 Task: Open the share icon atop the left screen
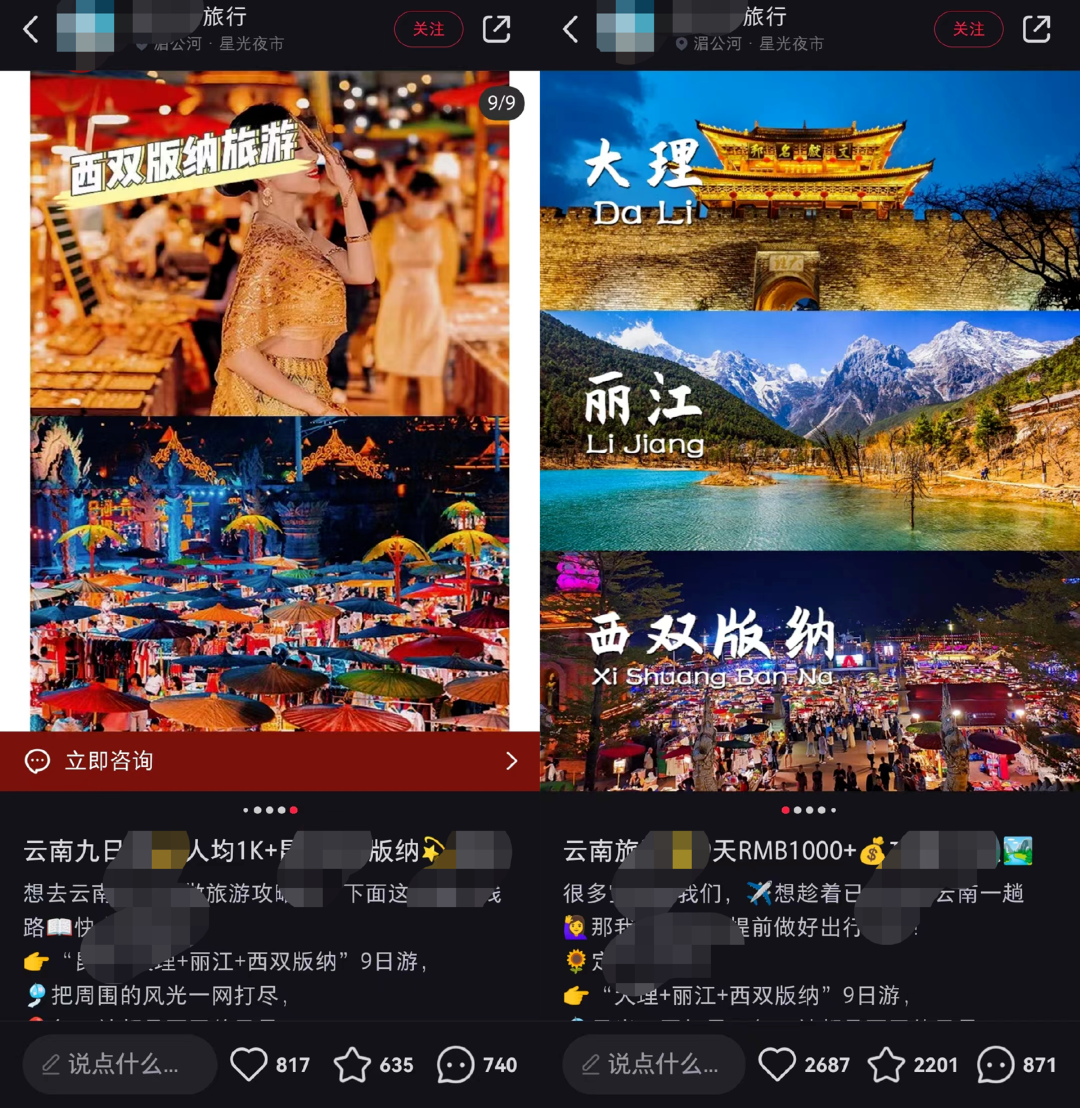click(x=497, y=29)
